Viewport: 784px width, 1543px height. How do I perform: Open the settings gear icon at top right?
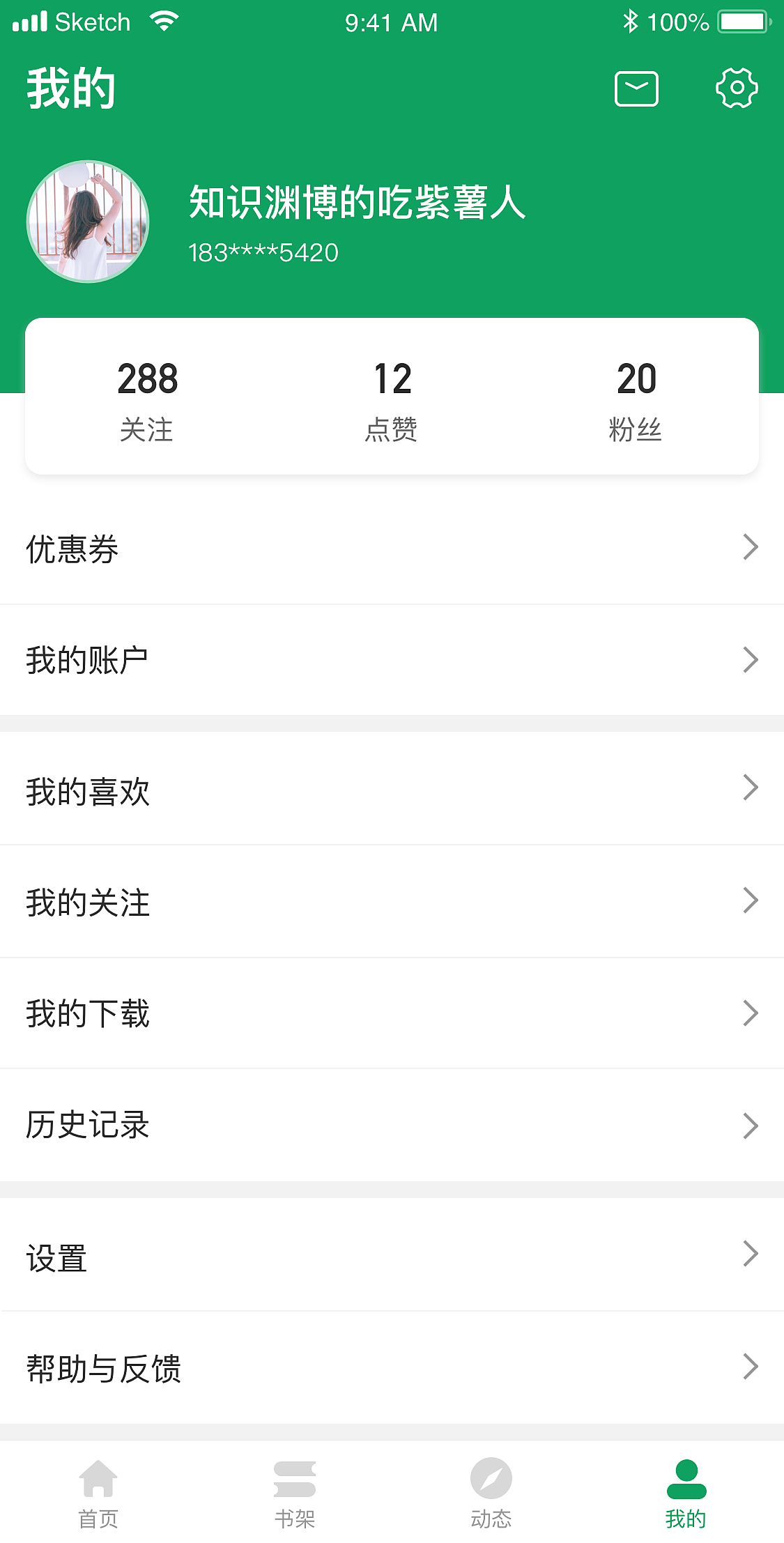737,88
